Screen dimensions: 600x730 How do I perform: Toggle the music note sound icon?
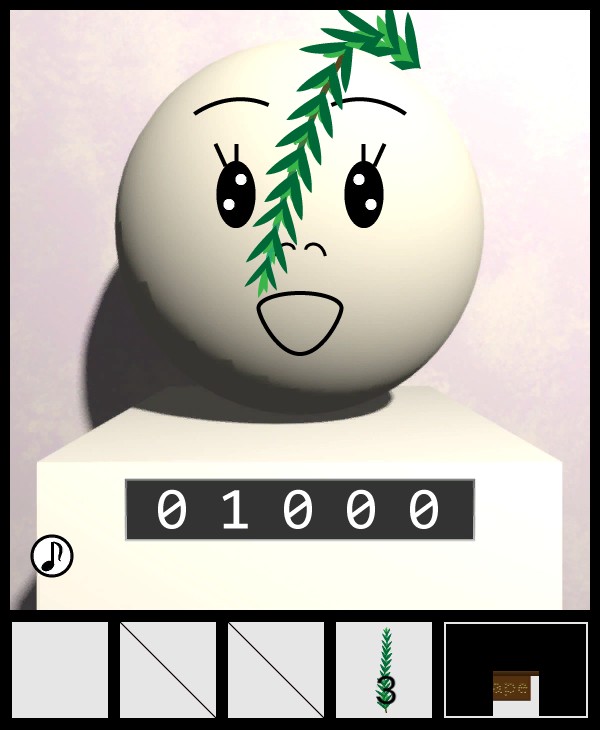tap(52, 556)
